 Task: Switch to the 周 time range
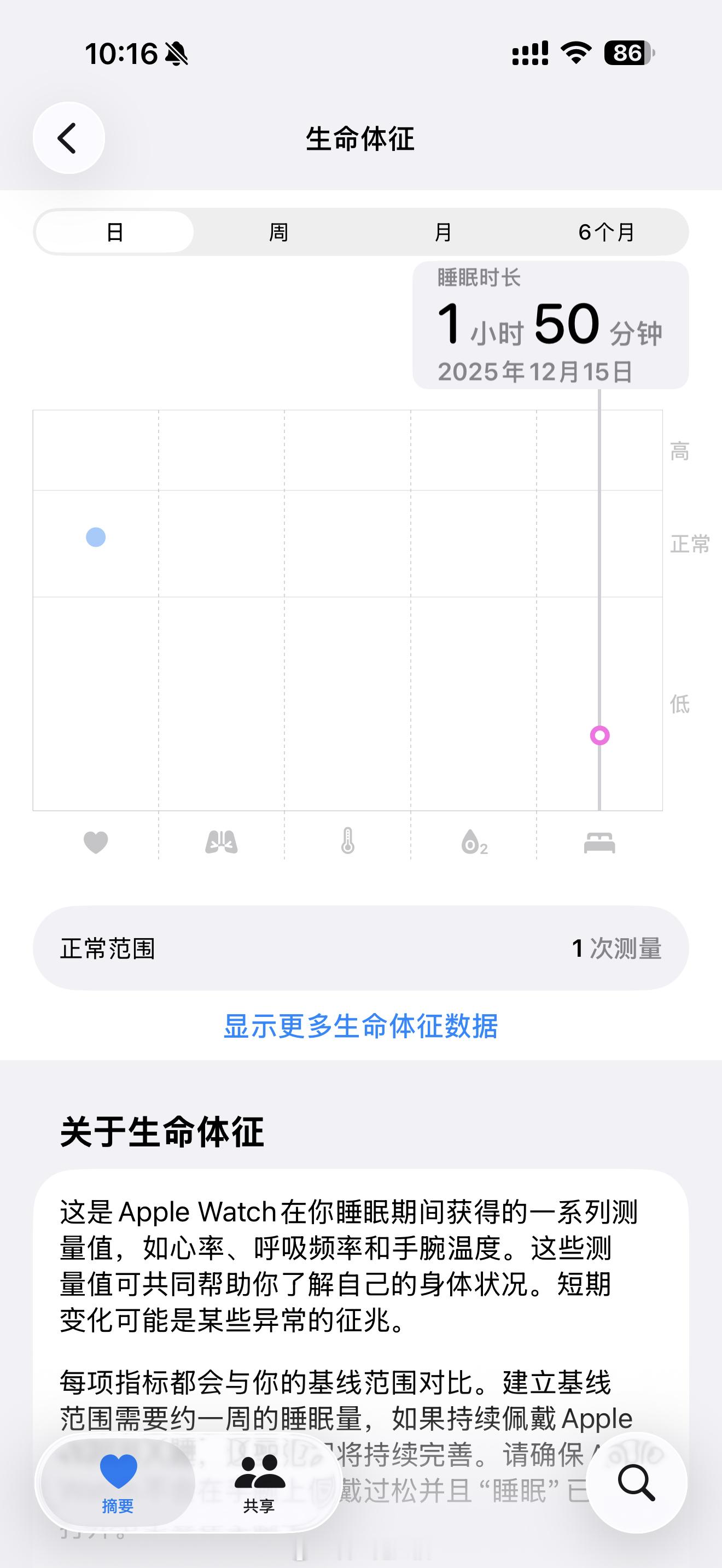278,232
